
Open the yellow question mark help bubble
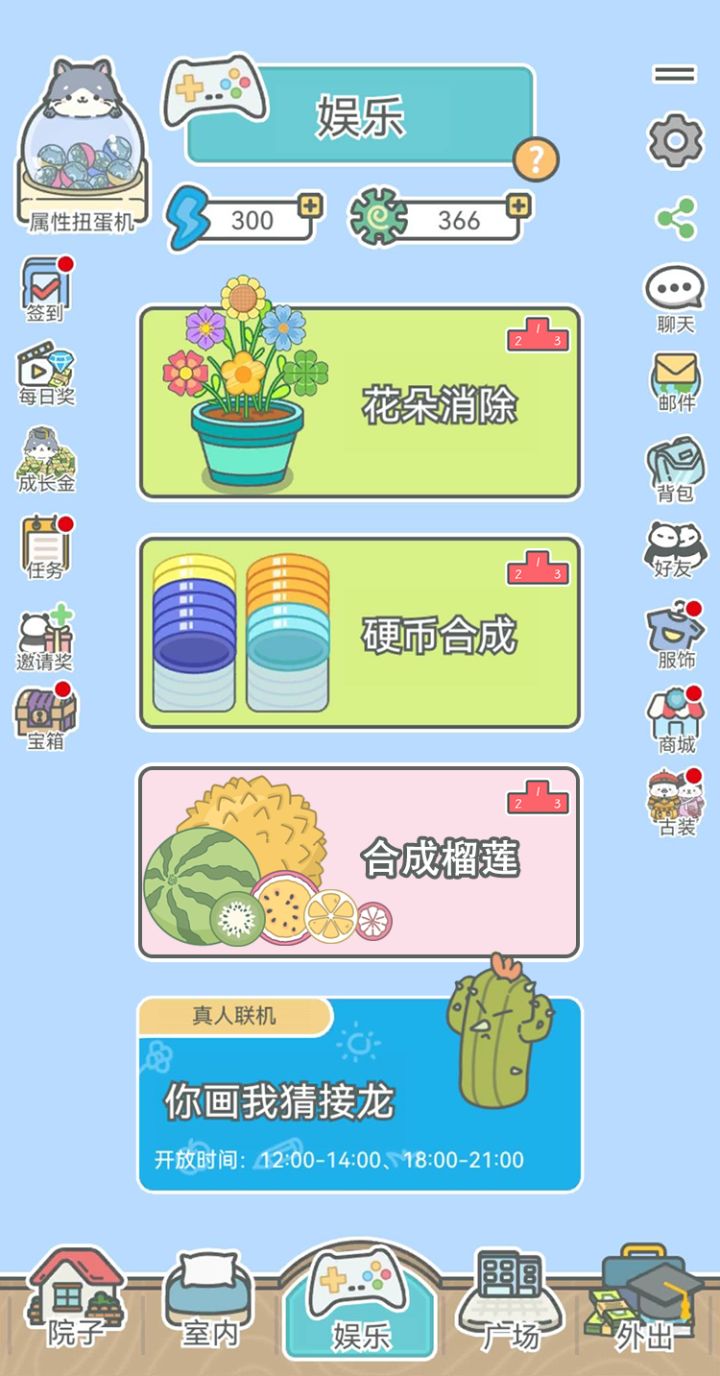pos(537,157)
